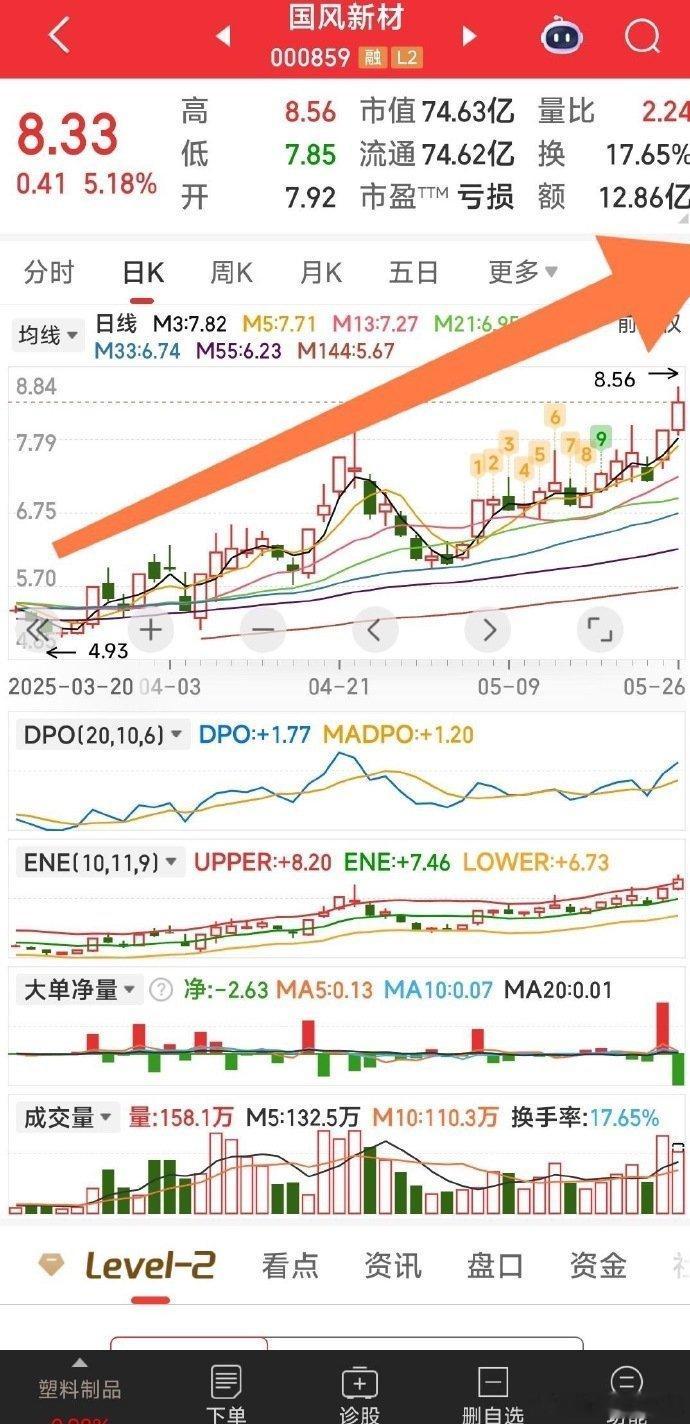Go back using the top-left arrow
This screenshot has height=1424, width=690.
coord(59,36)
